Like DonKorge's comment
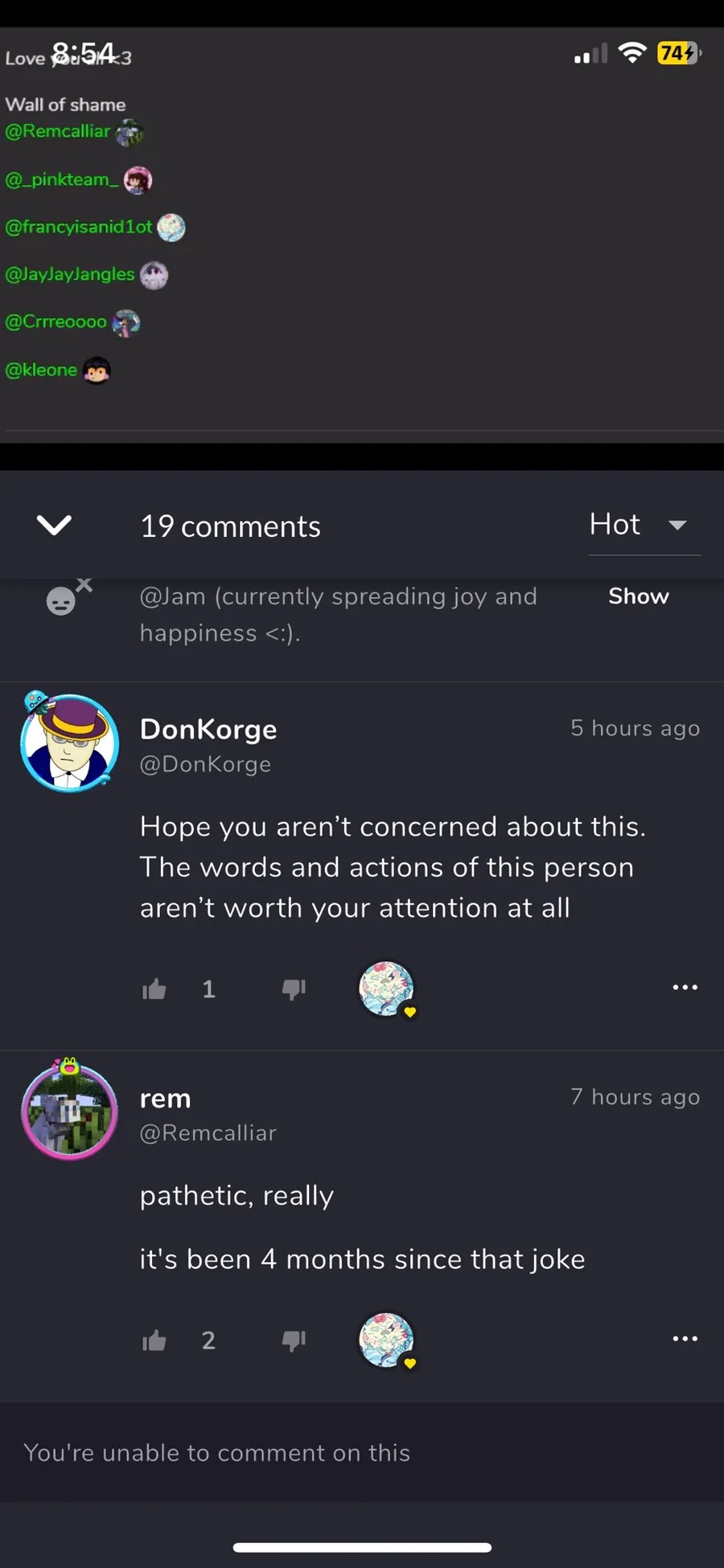The height and width of the screenshot is (1568, 724). 154,988
